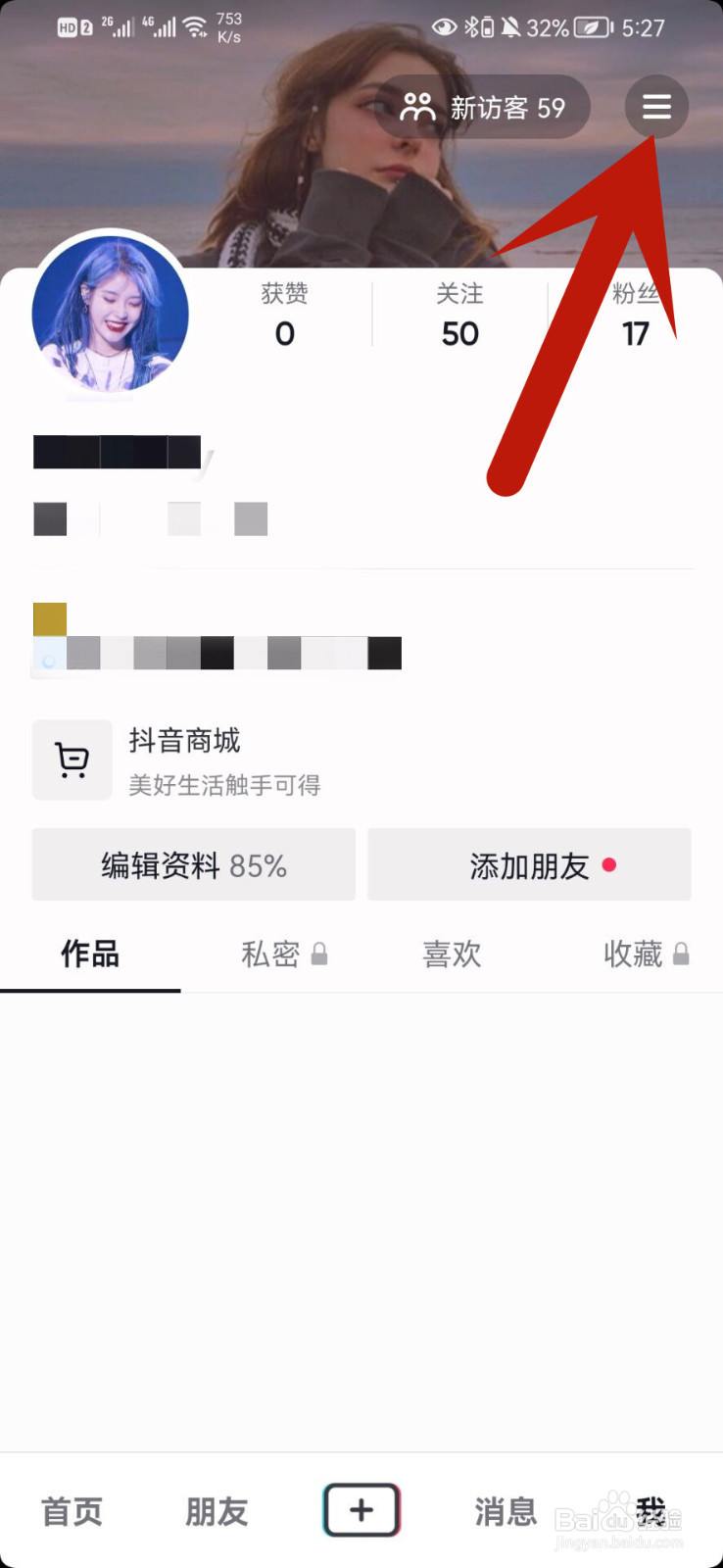The image size is (723, 1568).
Task: Tap the lock icon on the 收藏 tab
Action: 685,953
